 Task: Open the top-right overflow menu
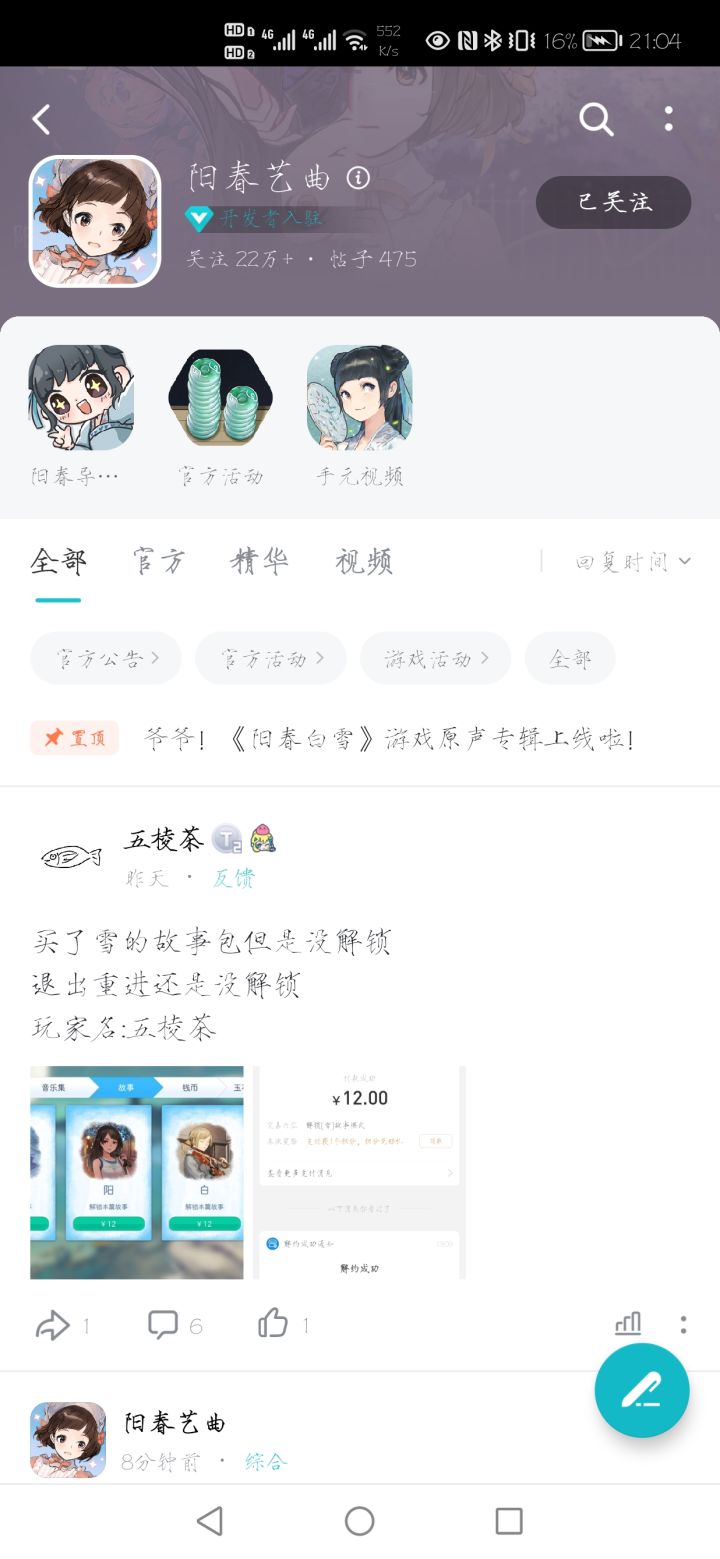(667, 119)
